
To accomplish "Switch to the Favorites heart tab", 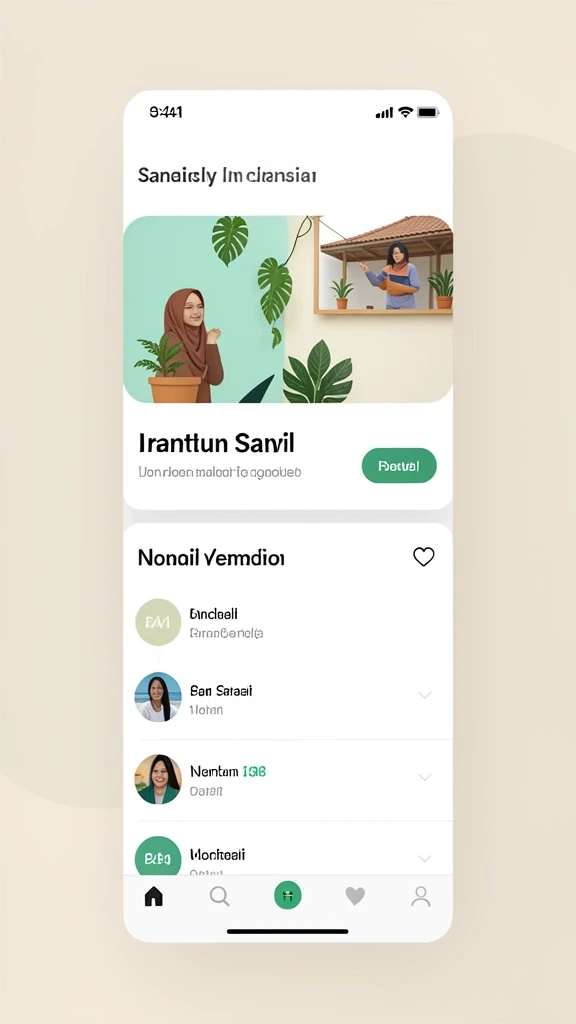I will pos(355,896).
